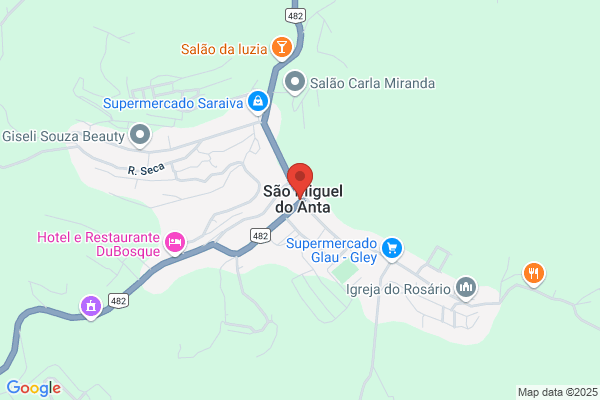
Task: Tap the orange restaurant fork-and-knife marker
Action: pos(534,274)
